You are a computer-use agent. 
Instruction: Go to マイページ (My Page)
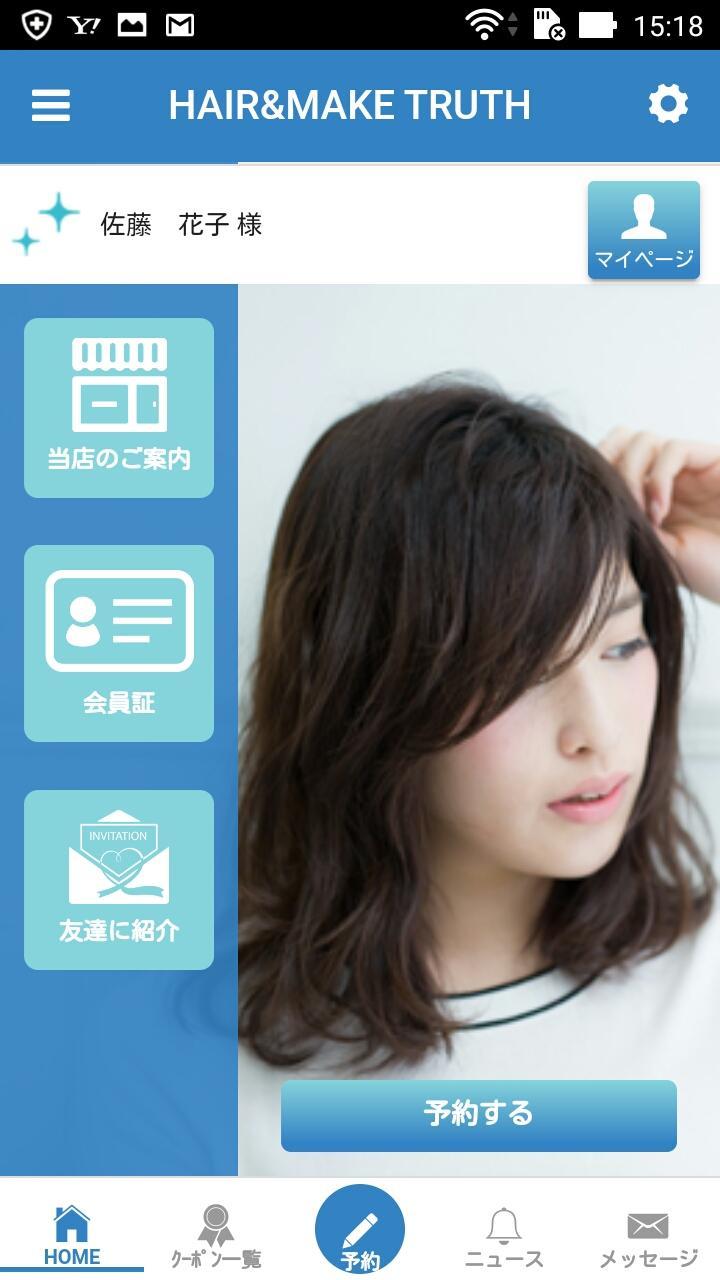pos(644,230)
